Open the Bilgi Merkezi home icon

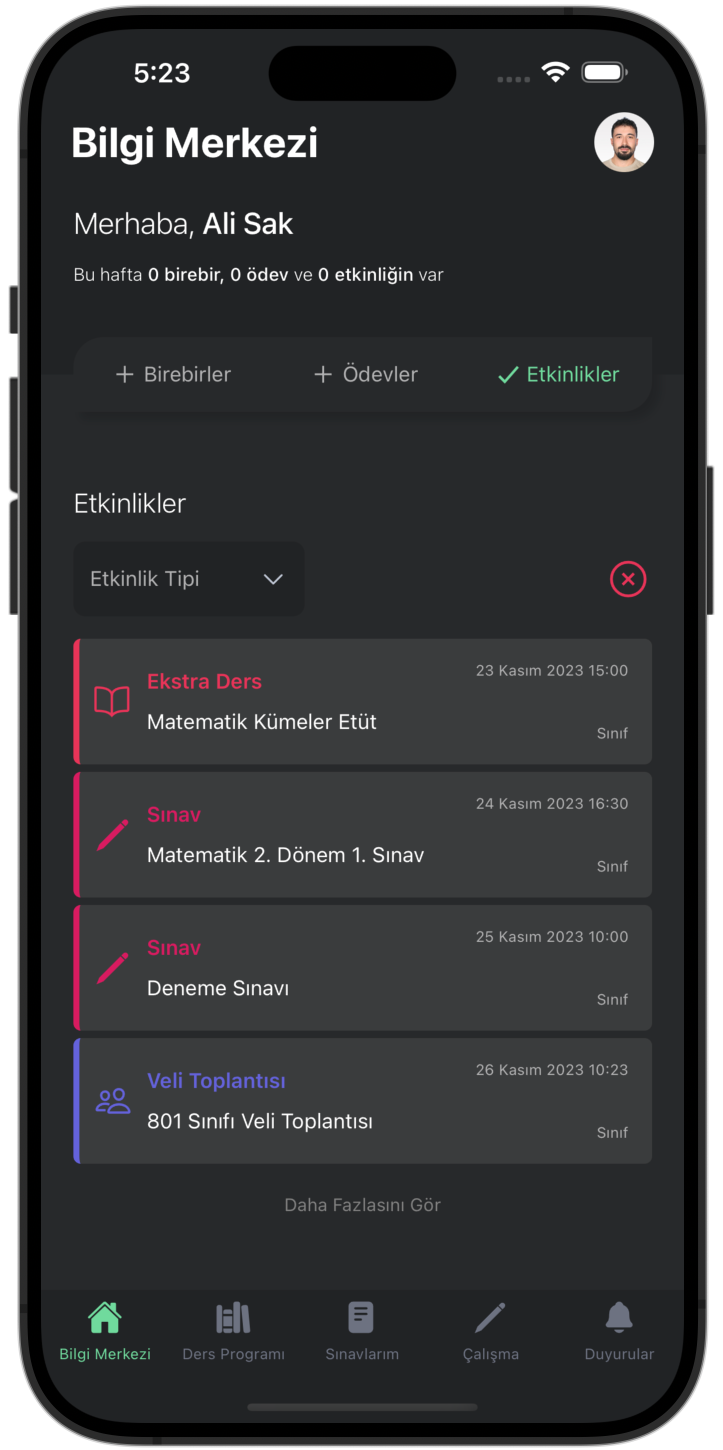[x=104, y=1317]
